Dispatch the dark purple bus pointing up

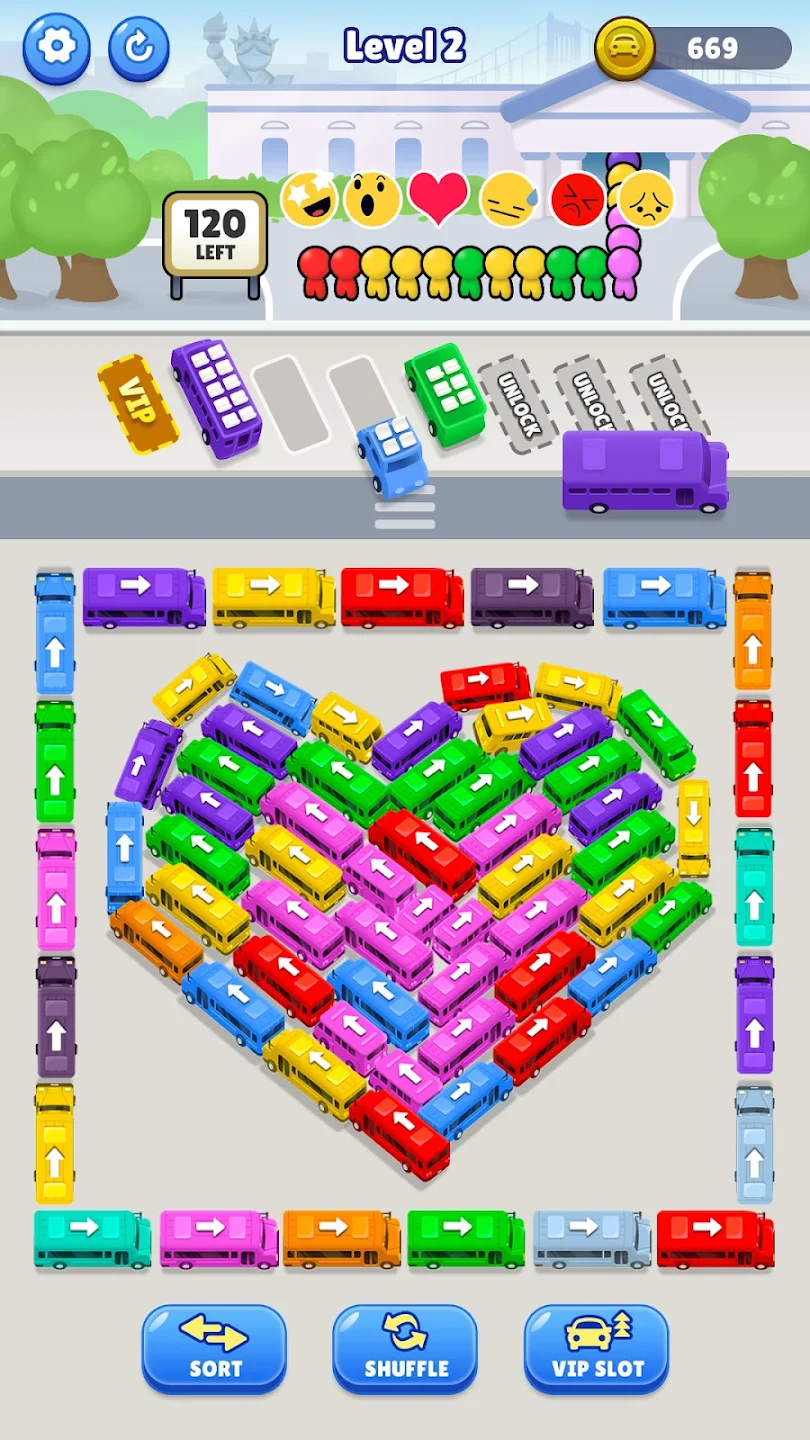[x=56, y=1014]
